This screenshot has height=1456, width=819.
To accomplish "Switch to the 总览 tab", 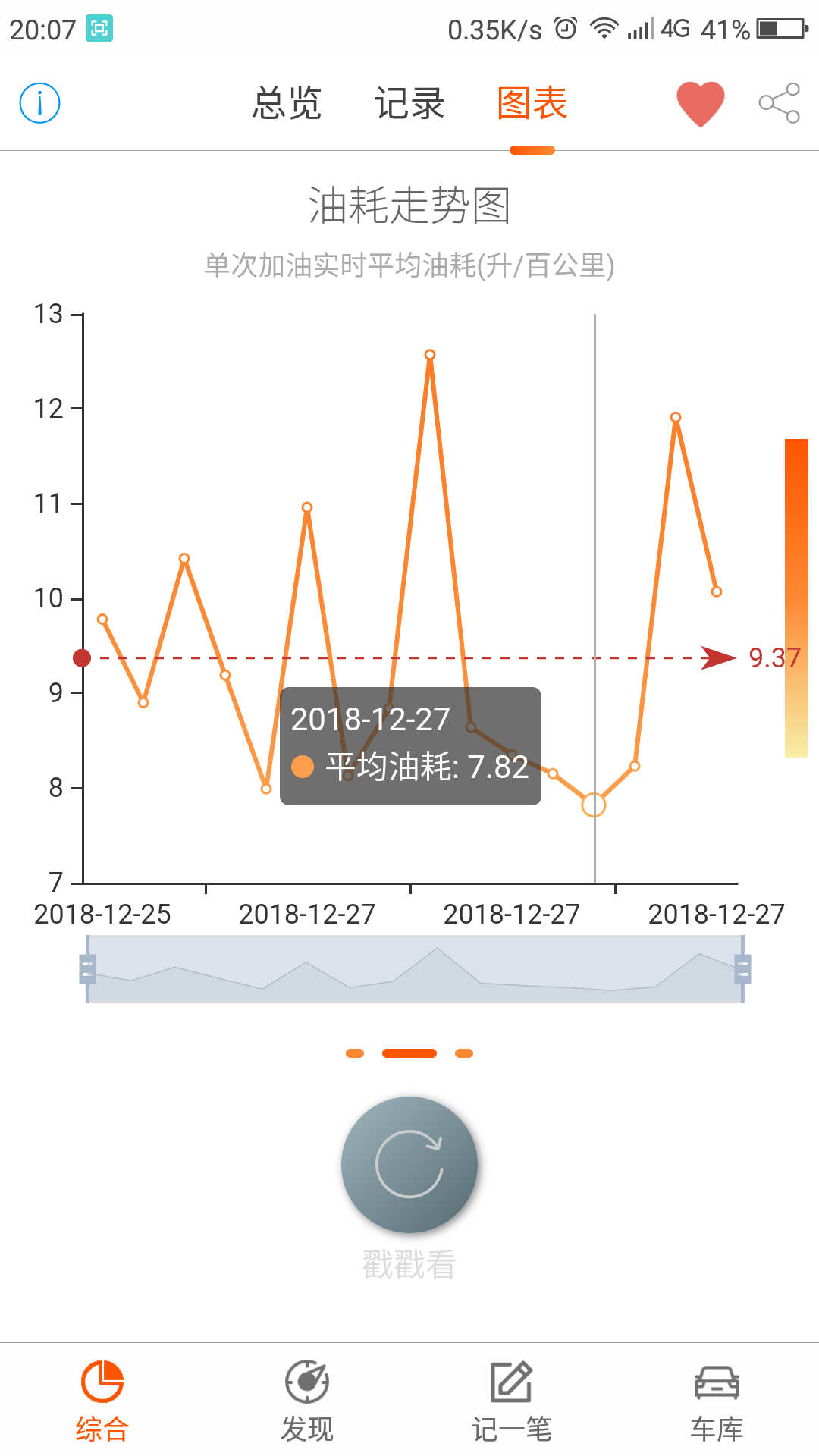I will [x=287, y=104].
